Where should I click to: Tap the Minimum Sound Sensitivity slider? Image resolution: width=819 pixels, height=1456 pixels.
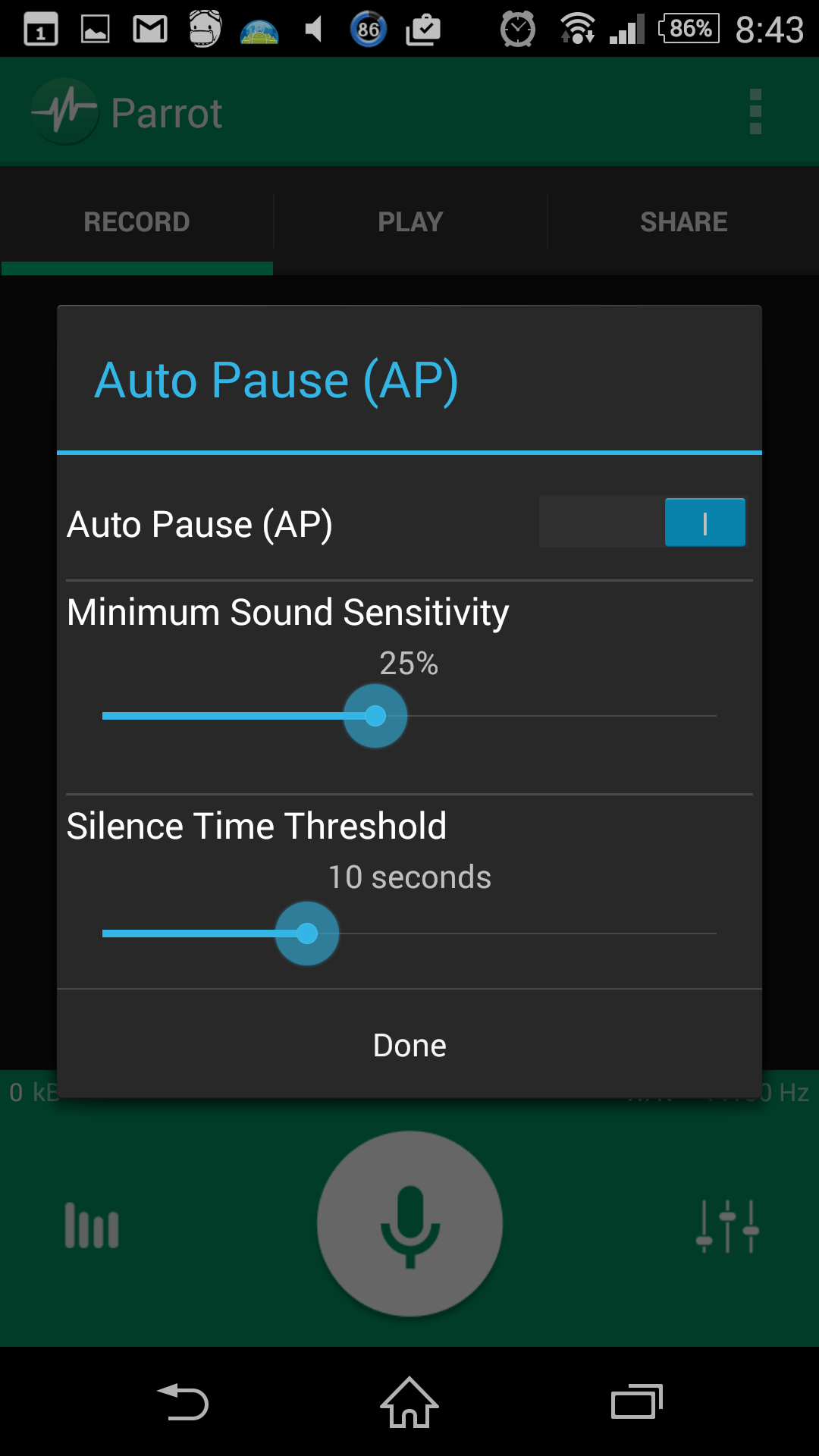(409, 716)
